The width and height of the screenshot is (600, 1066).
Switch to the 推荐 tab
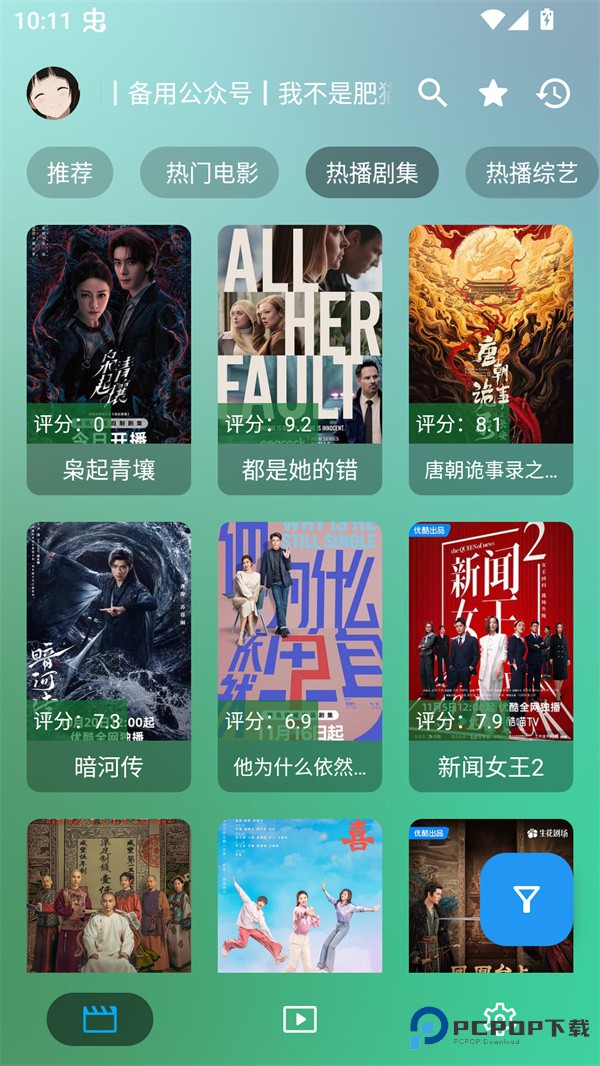tap(70, 172)
